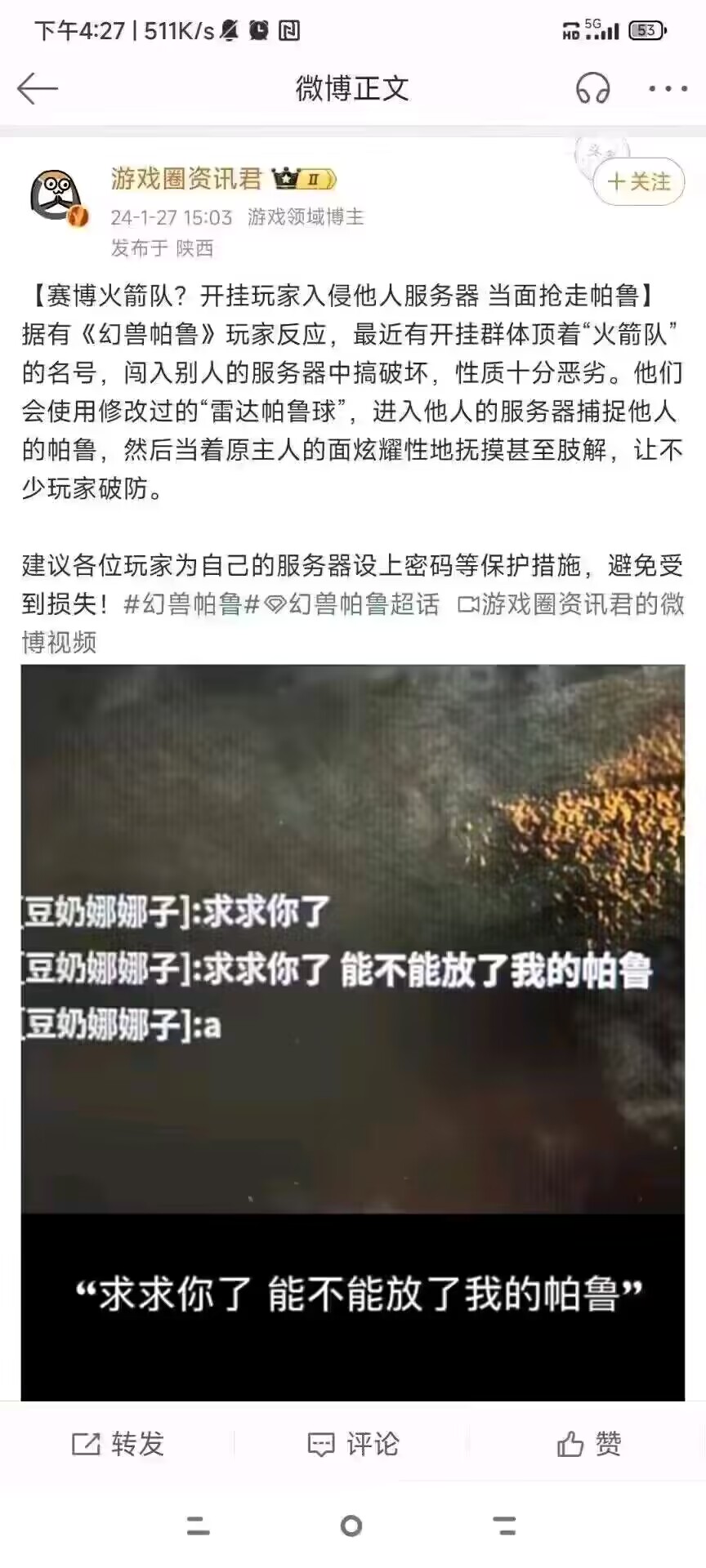Image resolution: width=706 pixels, height=1568 pixels.
Task: Follow 游戏圈资讯君 with the 关注 button
Action: coord(639,181)
